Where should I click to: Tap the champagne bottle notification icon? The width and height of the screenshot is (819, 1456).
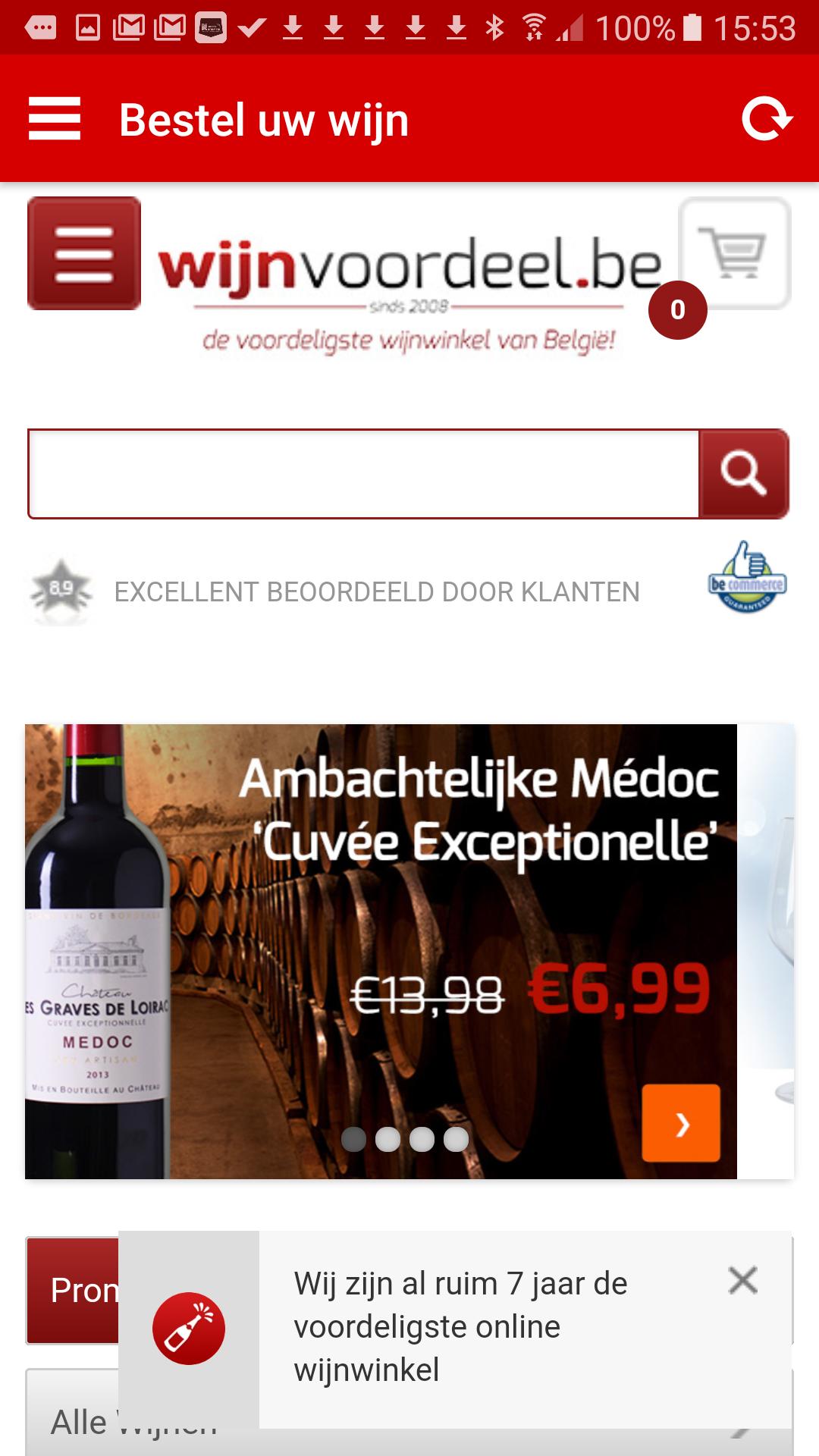click(x=188, y=1326)
